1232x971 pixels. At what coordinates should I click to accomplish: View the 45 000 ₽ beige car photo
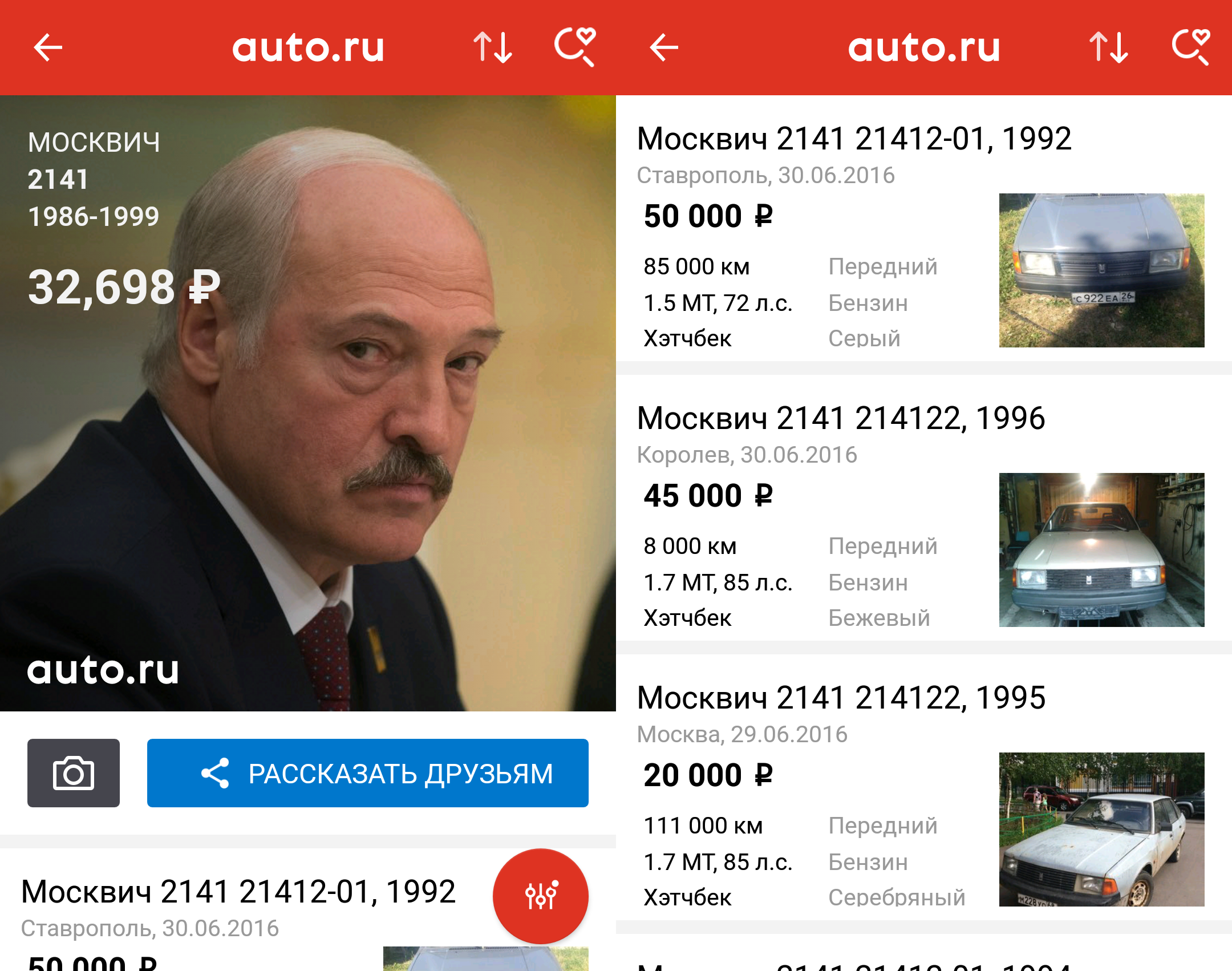[x=1101, y=550]
